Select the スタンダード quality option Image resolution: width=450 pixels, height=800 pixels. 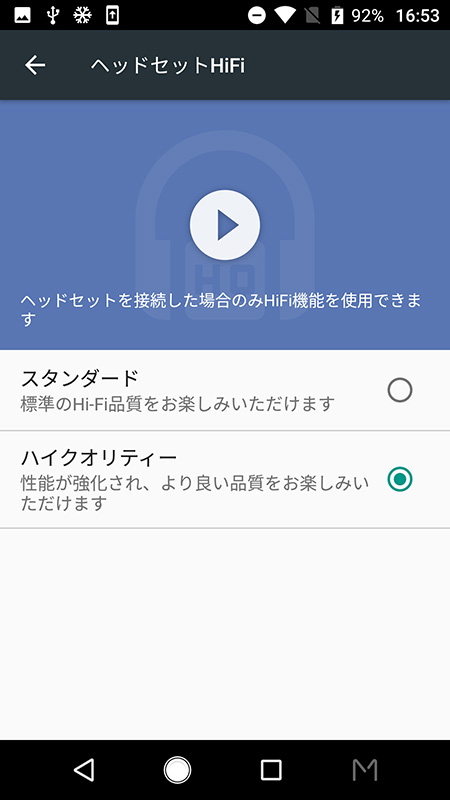pyautogui.click(x=225, y=390)
